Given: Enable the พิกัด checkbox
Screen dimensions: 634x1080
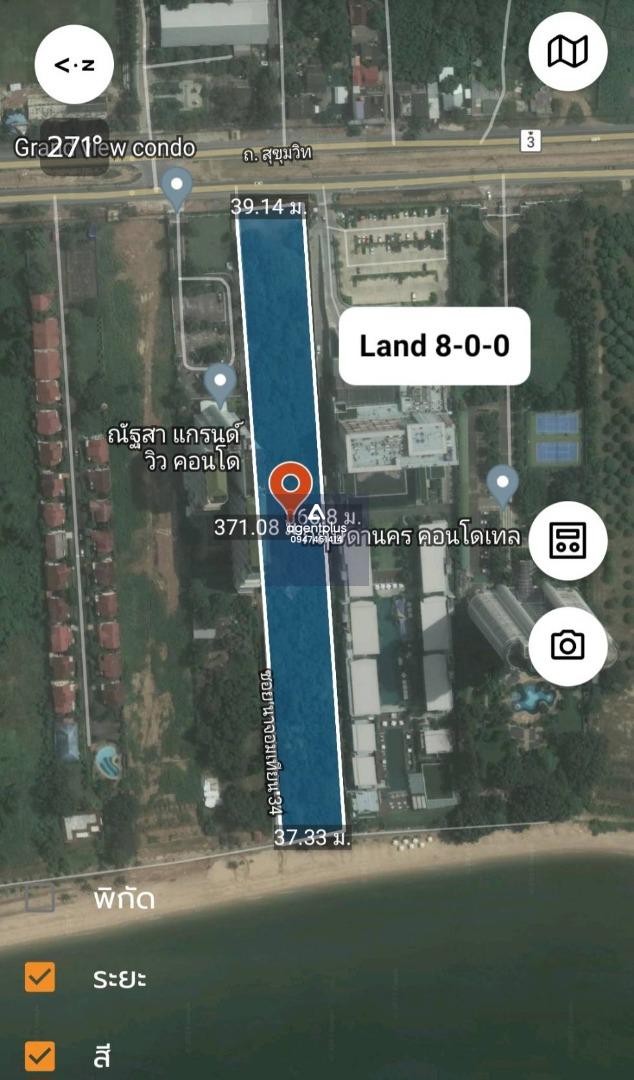Looking at the screenshot, I should tap(40, 898).
